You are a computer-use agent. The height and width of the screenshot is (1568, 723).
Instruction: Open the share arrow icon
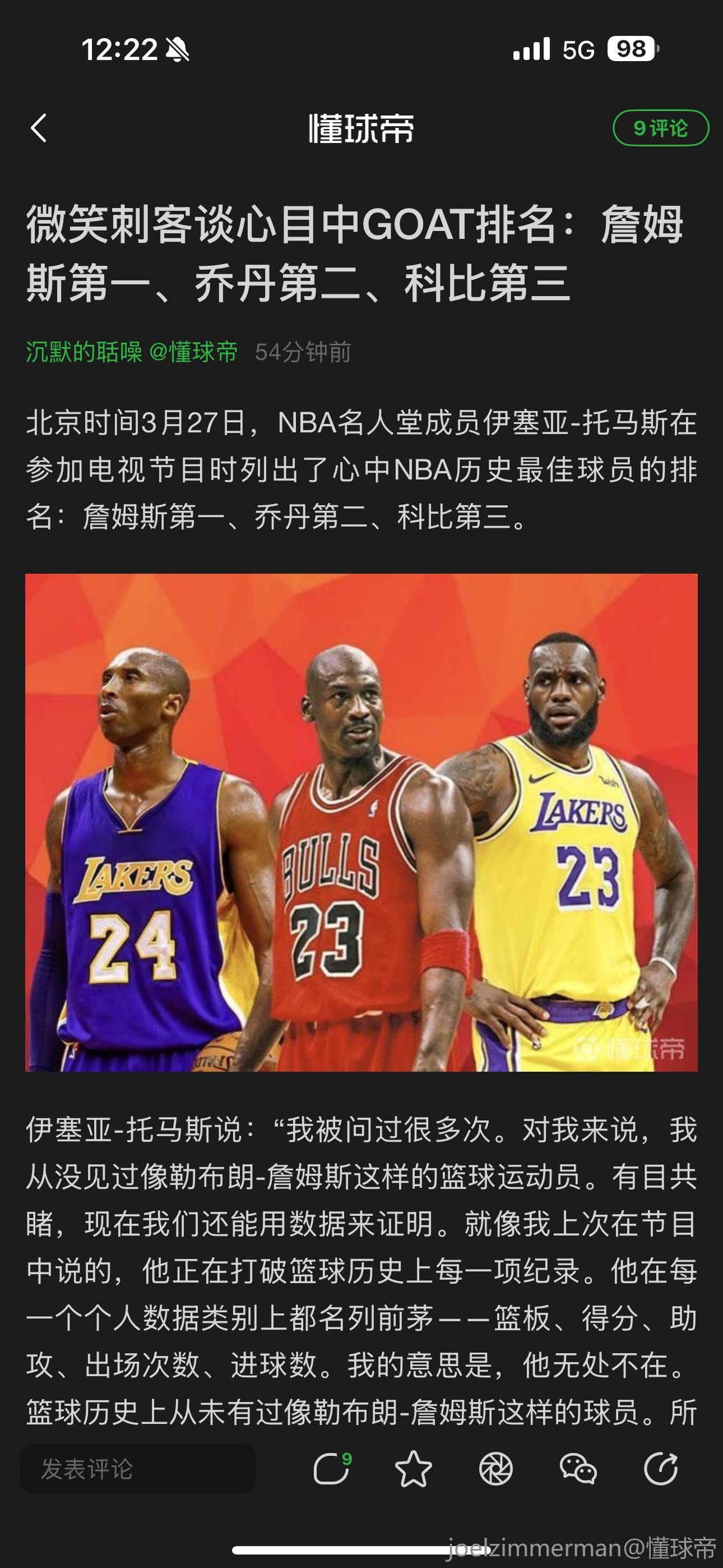coord(660,1469)
